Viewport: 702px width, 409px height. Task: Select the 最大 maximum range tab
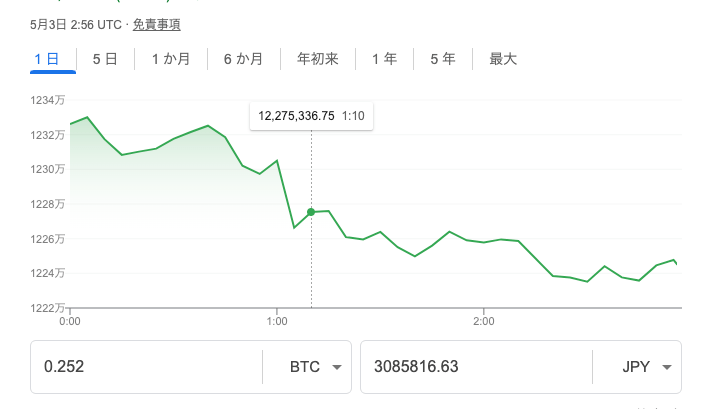point(503,59)
